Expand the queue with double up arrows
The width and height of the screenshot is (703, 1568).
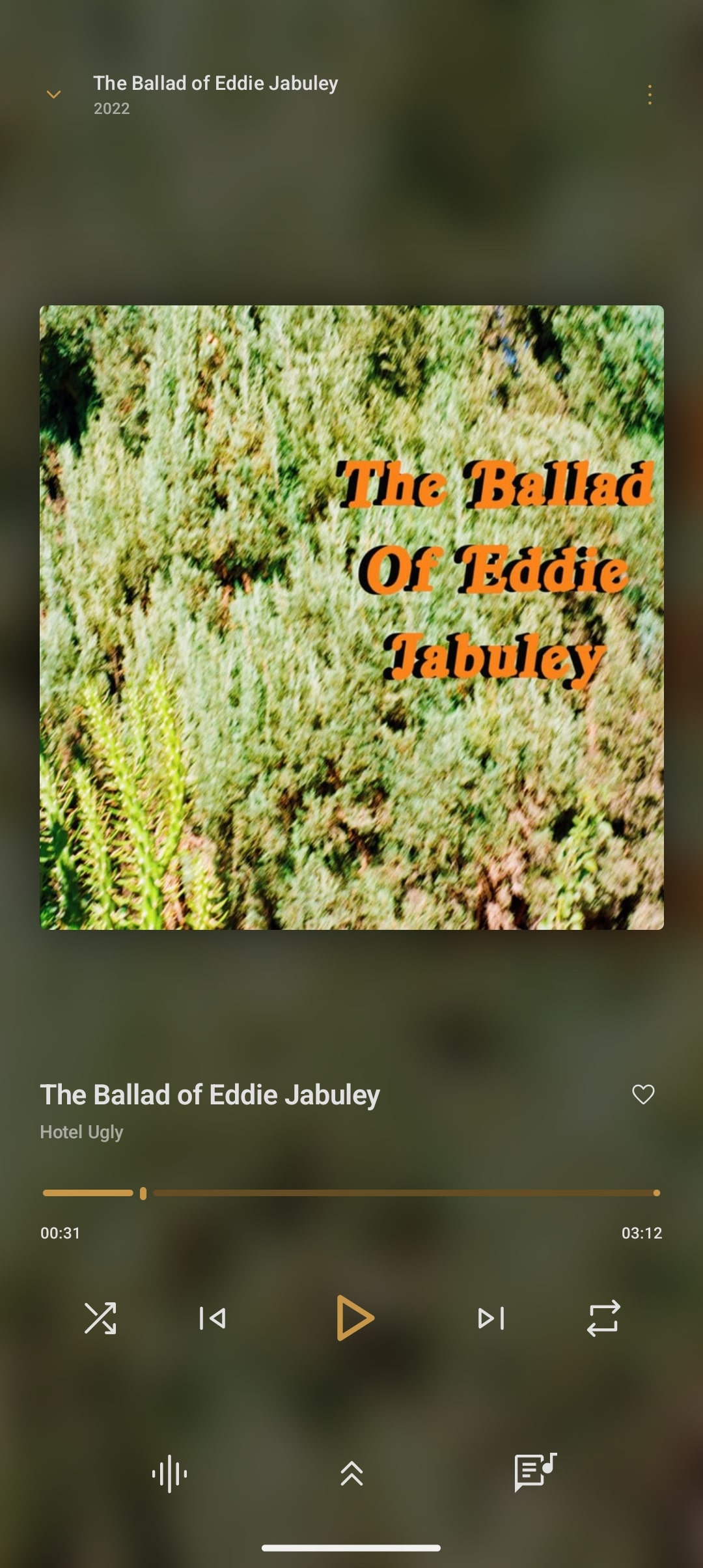351,1474
